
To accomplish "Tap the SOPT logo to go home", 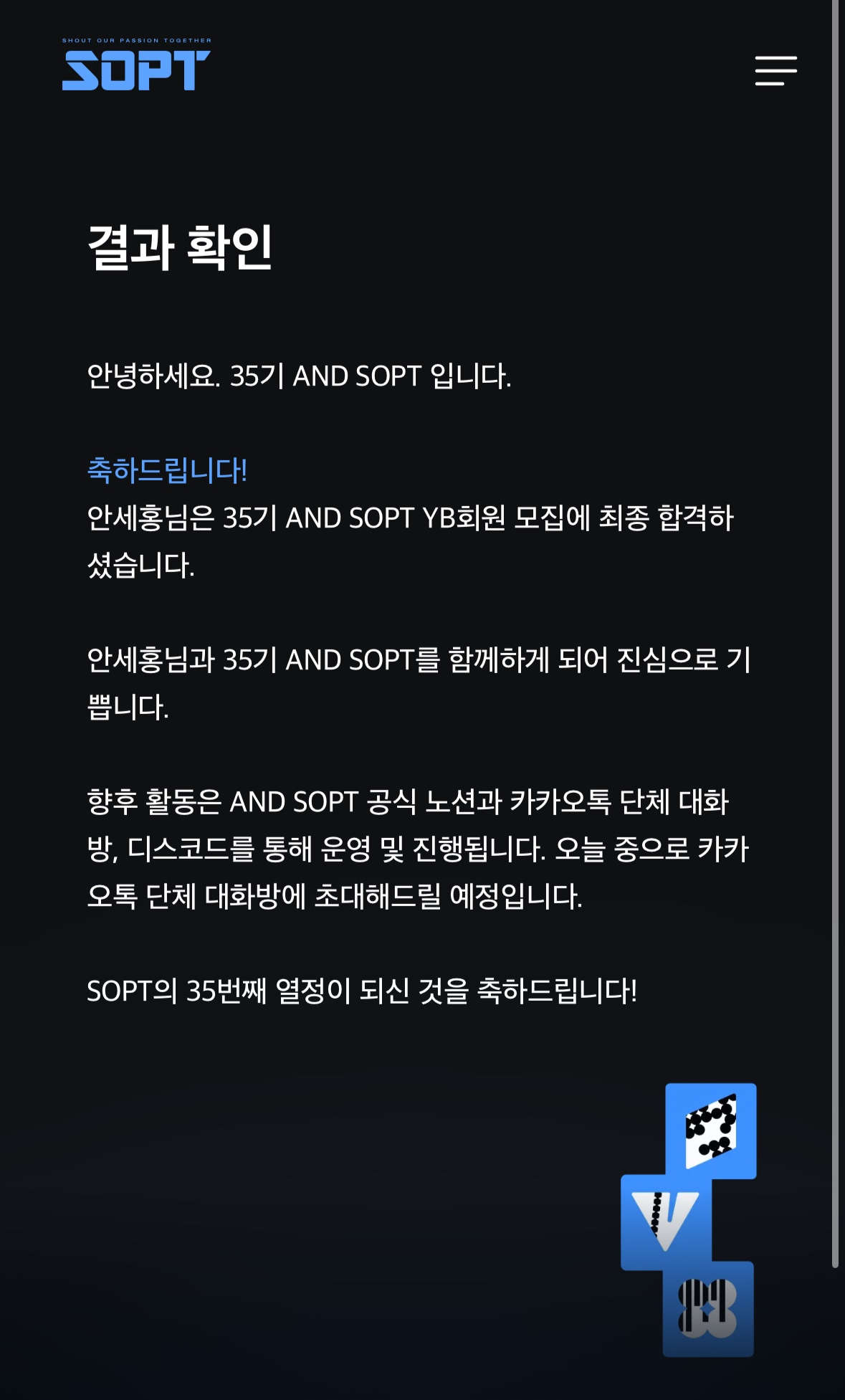I will 136,67.
